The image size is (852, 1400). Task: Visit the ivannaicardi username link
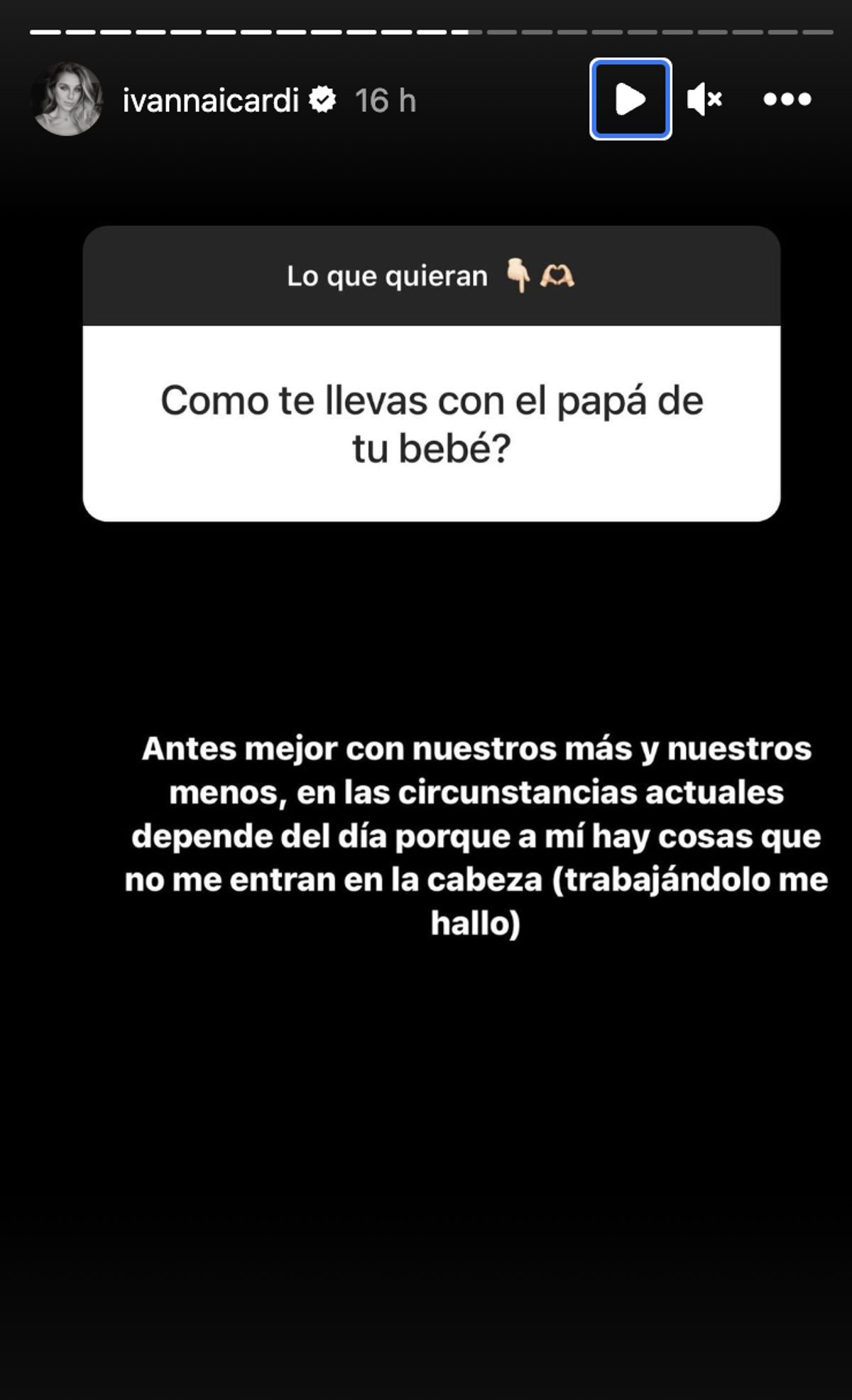tap(210, 101)
